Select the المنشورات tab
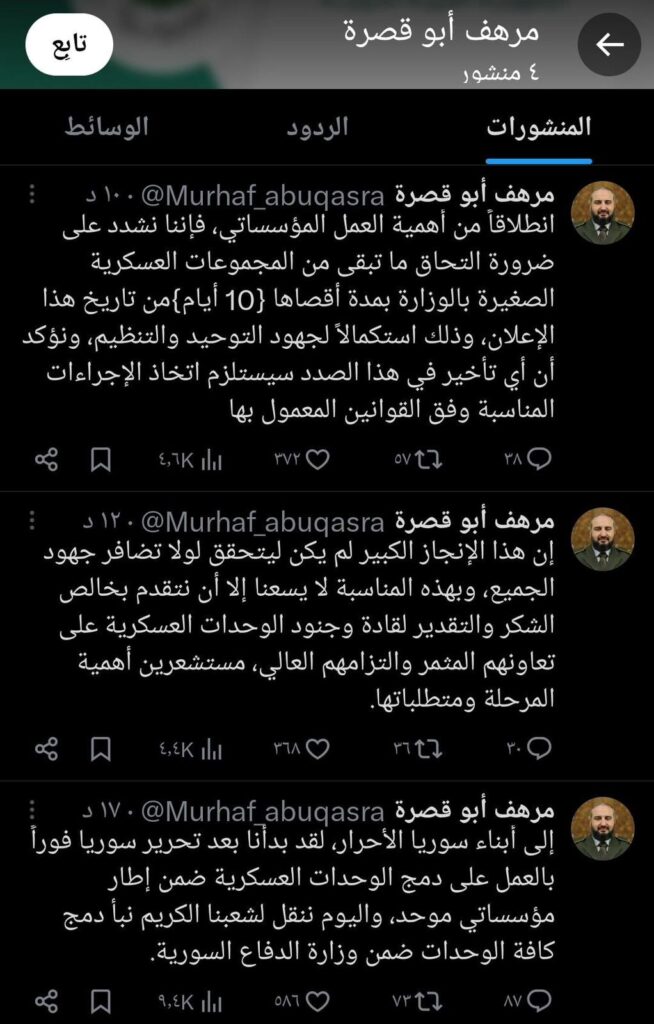The width and height of the screenshot is (654, 1024). point(539,127)
